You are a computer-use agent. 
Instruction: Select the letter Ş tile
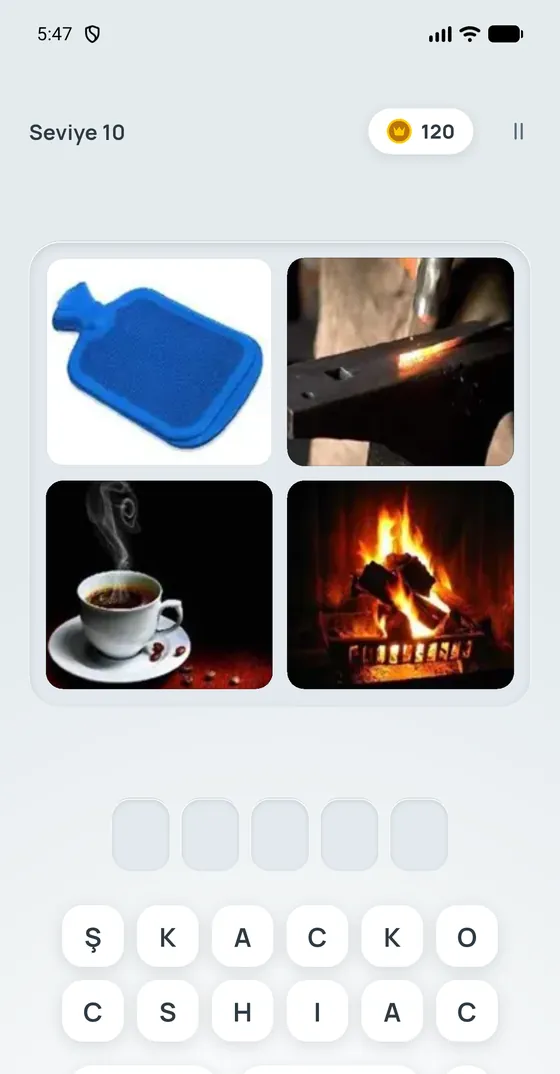(x=92, y=936)
